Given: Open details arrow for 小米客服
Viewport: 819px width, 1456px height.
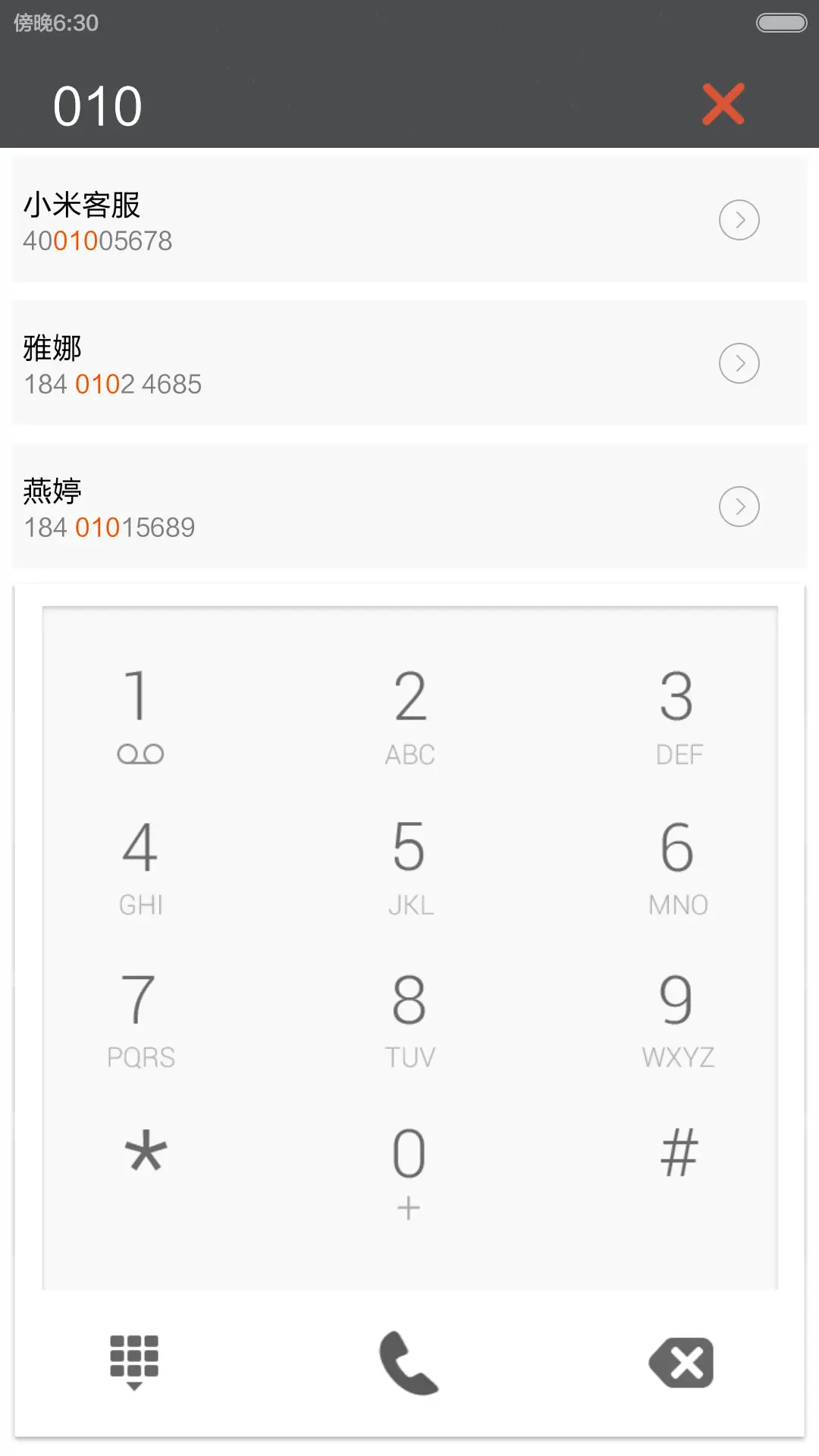Looking at the screenshot, I should [739, 220].
